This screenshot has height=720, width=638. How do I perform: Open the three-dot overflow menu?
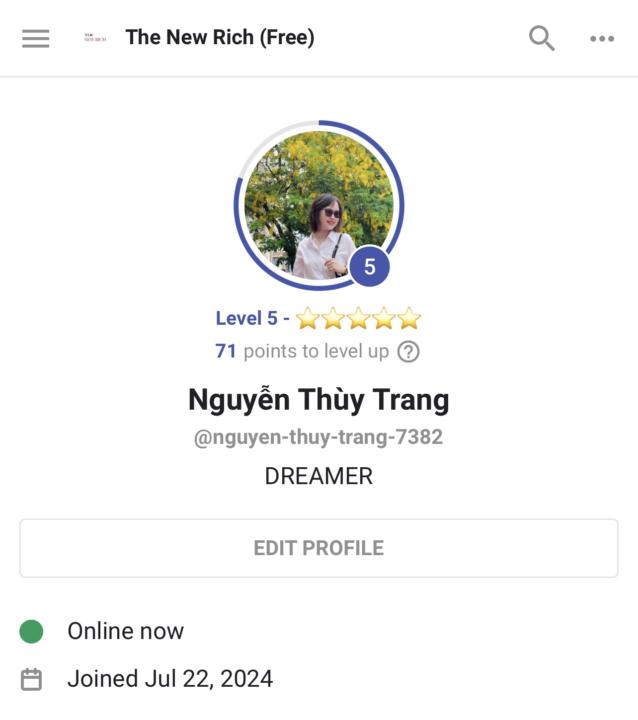click(x=602, y=38)
